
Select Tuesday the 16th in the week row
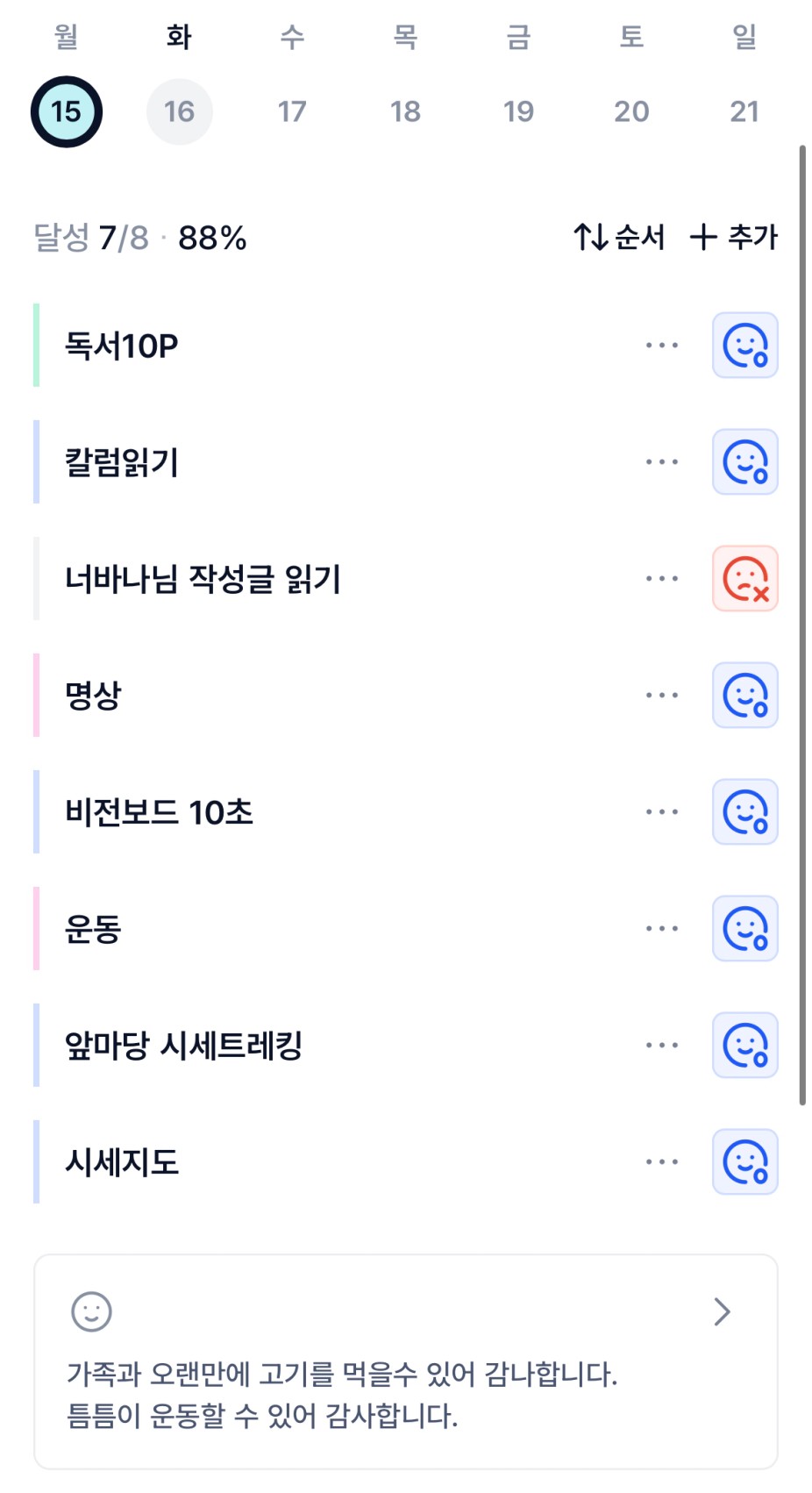point(179,111)
